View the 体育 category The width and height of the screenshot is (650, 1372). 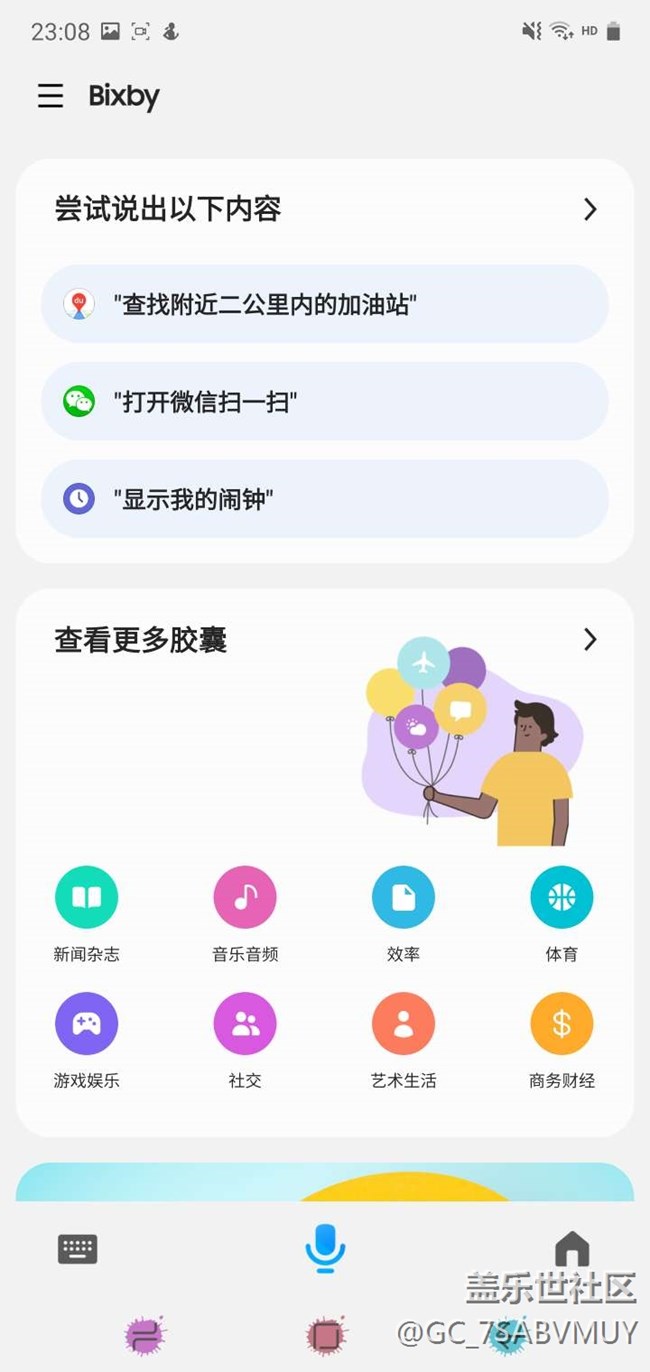[561, 898]
